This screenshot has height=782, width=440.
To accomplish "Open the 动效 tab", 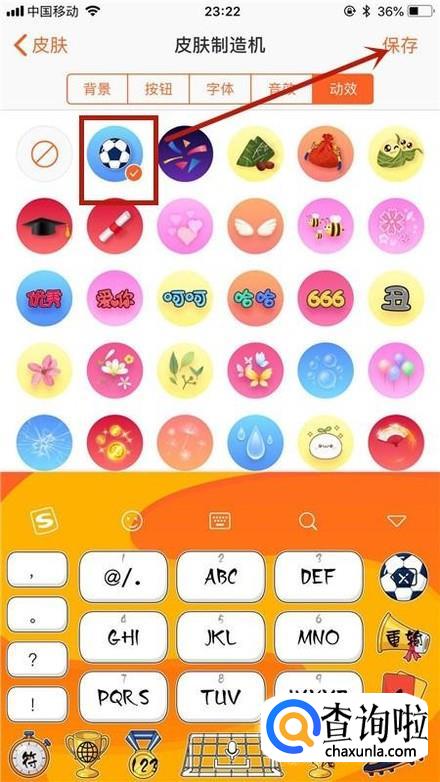I will (x=343, y=89).
